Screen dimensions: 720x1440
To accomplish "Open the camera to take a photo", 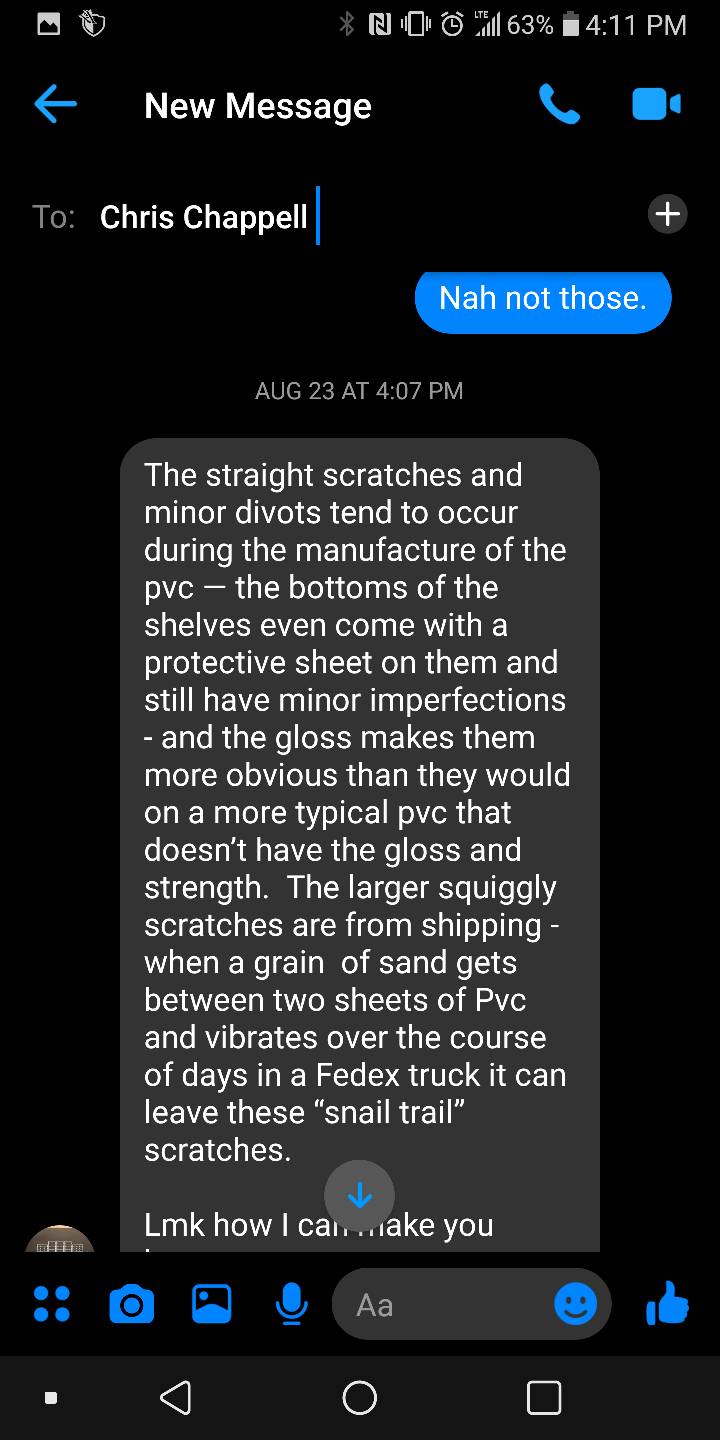I will click(x=131, y=1304).
